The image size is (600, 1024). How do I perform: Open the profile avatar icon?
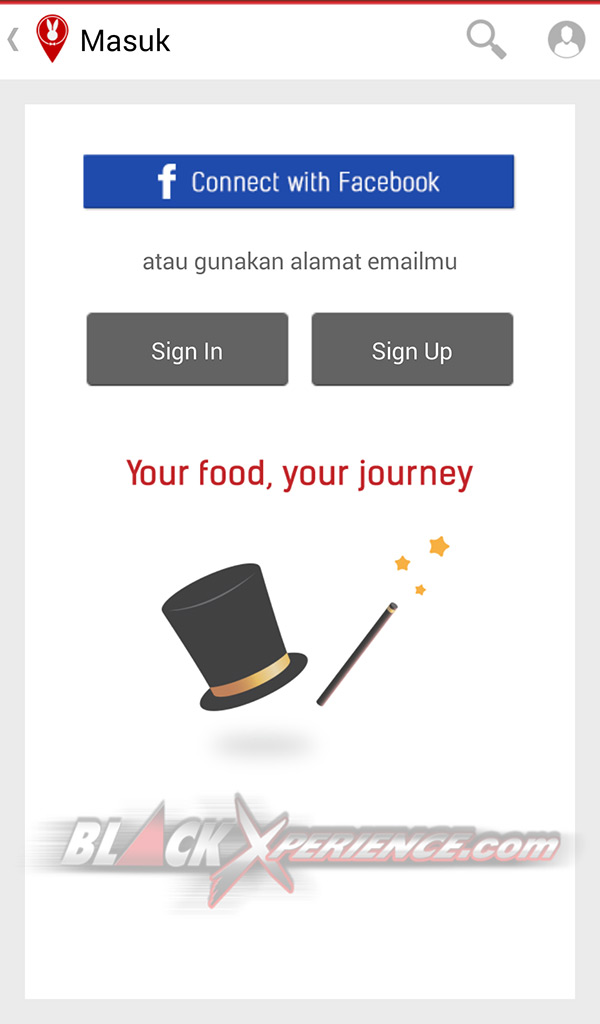566,39
